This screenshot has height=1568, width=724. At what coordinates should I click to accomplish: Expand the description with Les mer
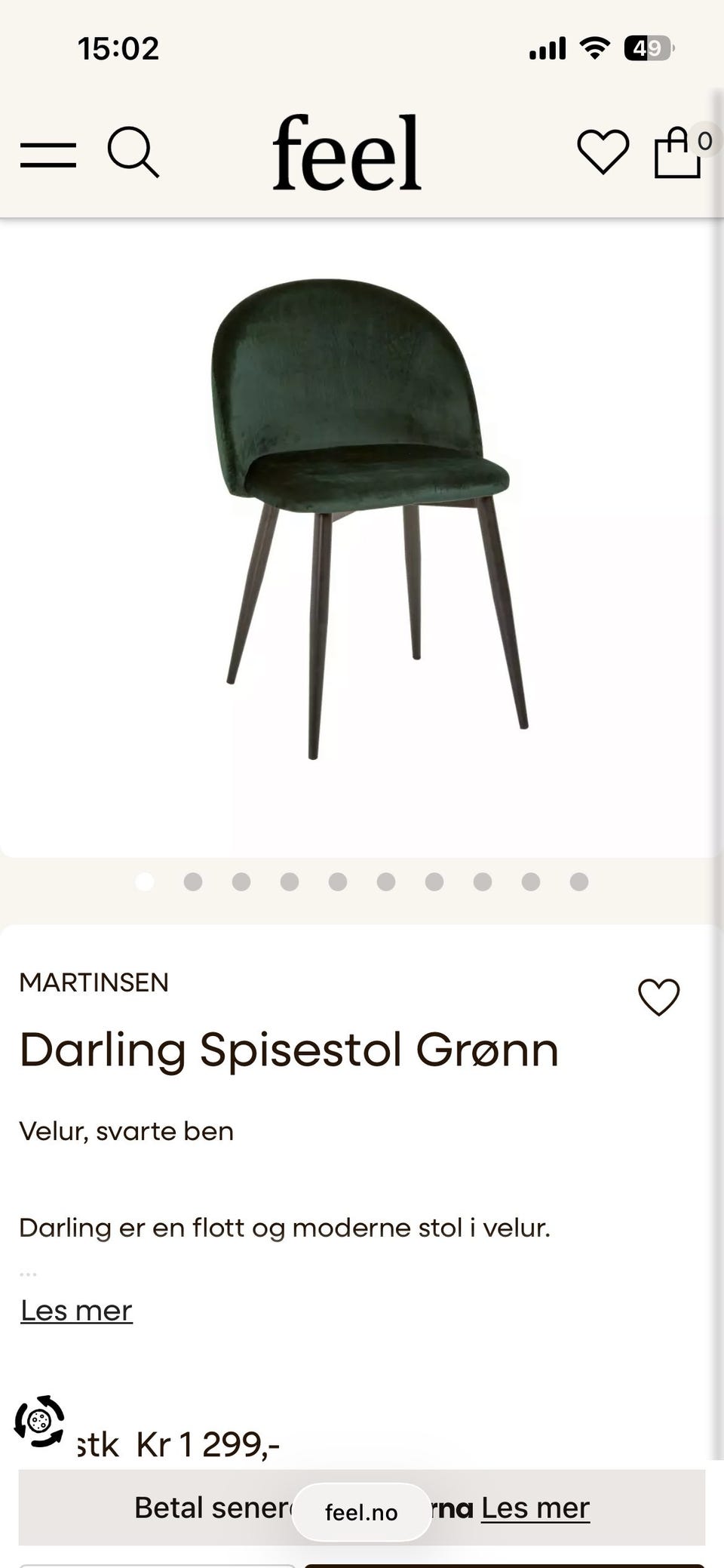(75, 1310)
